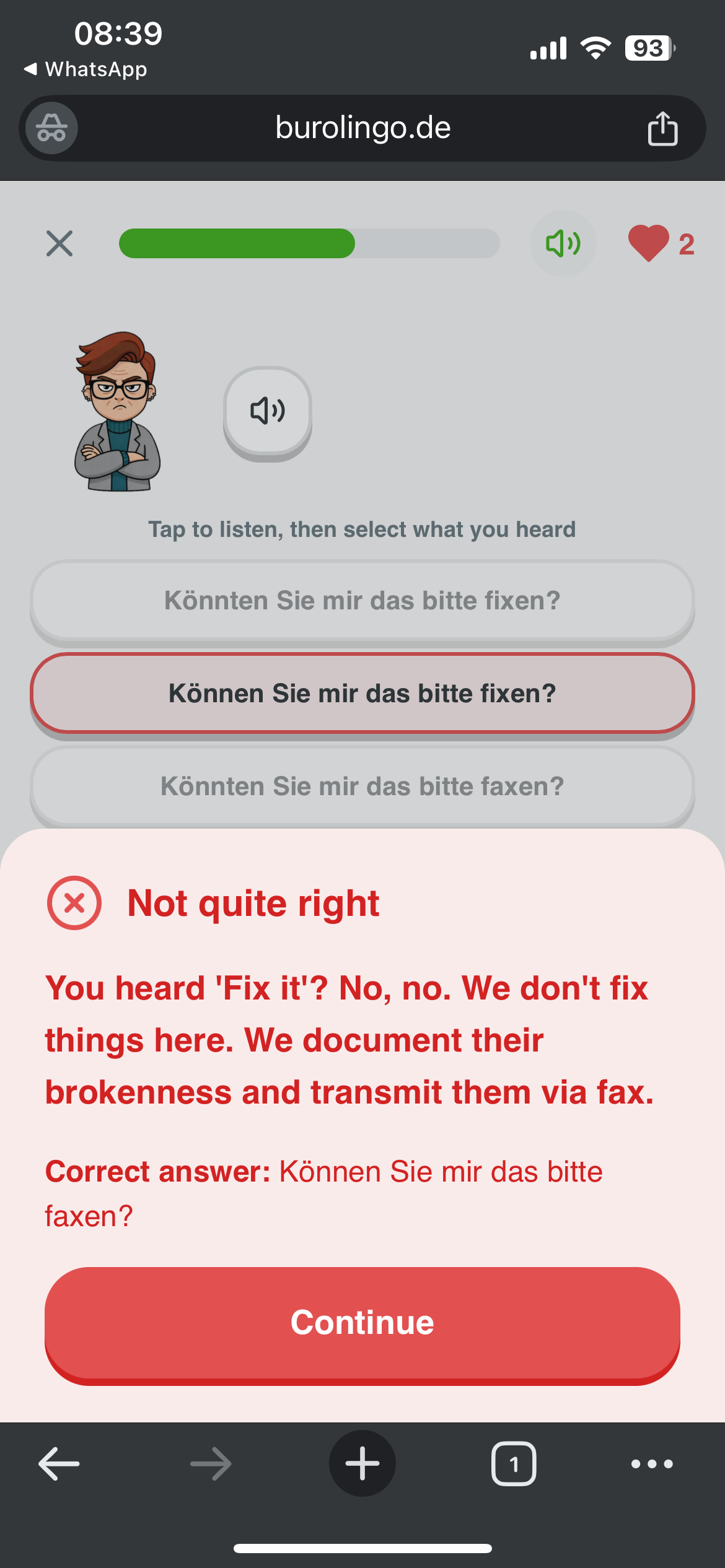This screenshot has width=725, height=1568.
Task: Return to WhatsApp via status bar link
Action: click(86, 69)
